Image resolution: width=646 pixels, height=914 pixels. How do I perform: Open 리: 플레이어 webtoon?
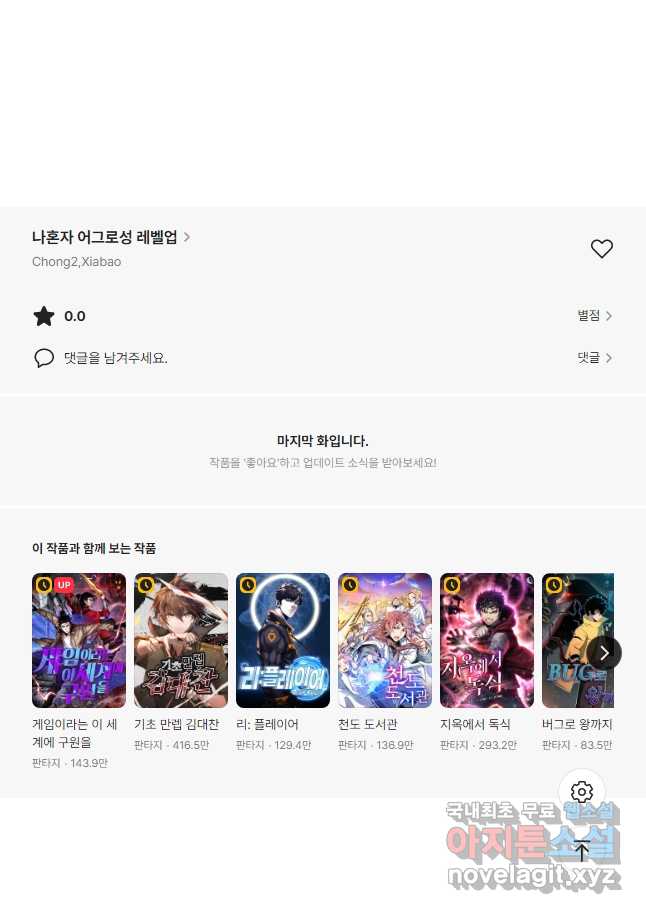click(283, 641)
